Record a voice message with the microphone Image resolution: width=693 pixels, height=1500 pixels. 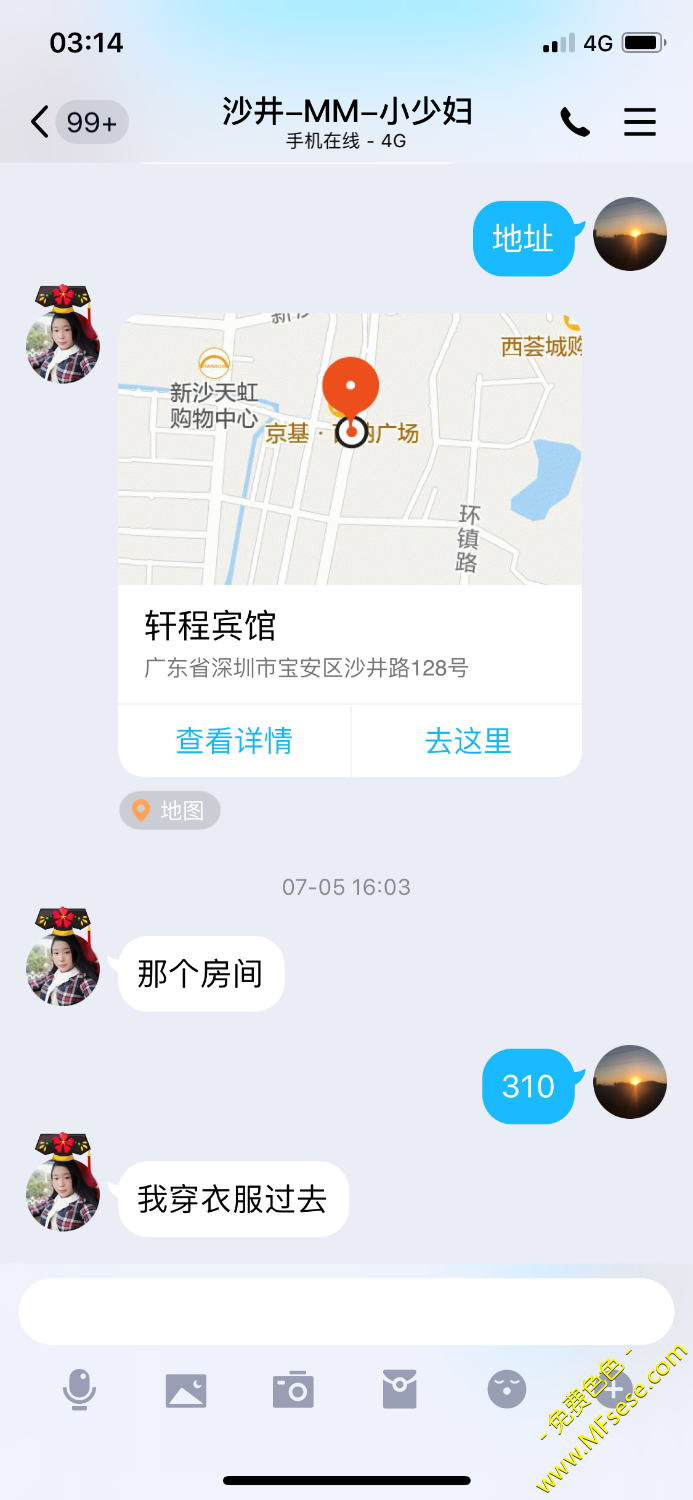tap(80, 1390)
